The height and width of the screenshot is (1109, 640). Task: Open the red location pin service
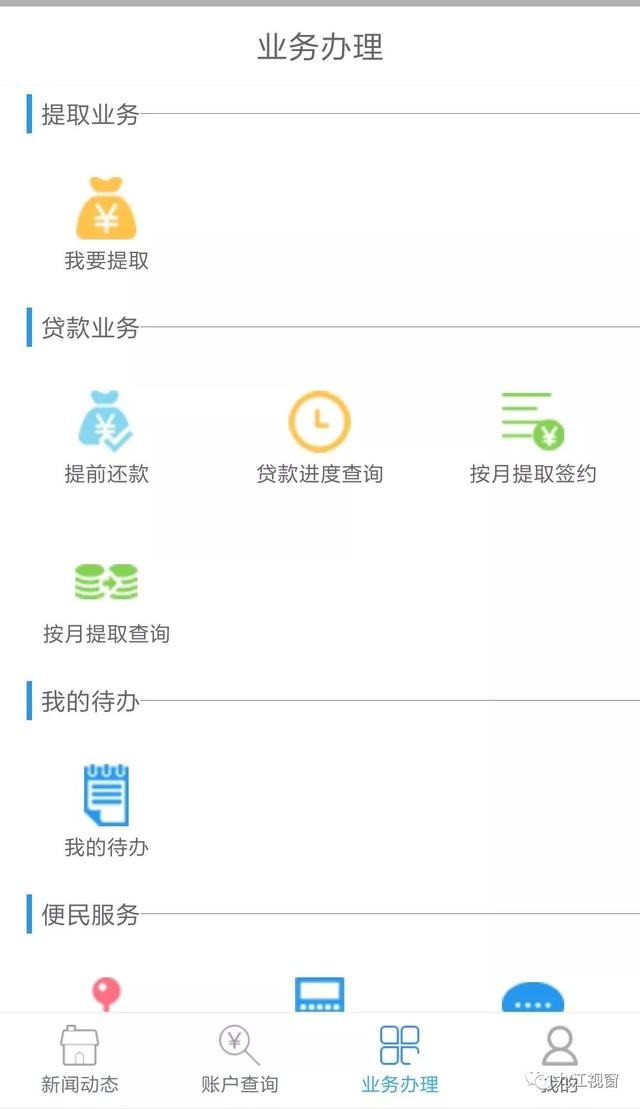click(x=106, y=994)
